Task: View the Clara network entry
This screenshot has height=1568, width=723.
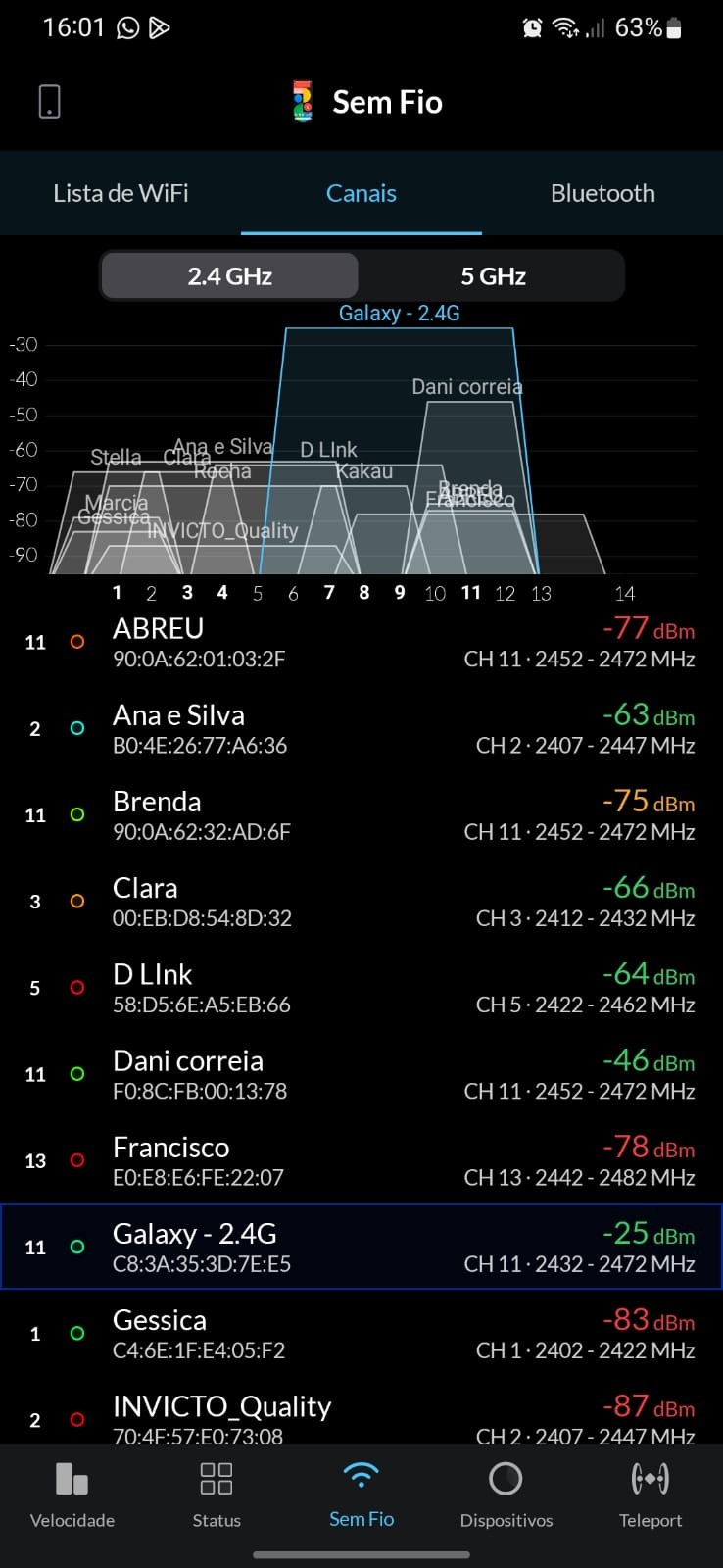Action: coord(361,901)
